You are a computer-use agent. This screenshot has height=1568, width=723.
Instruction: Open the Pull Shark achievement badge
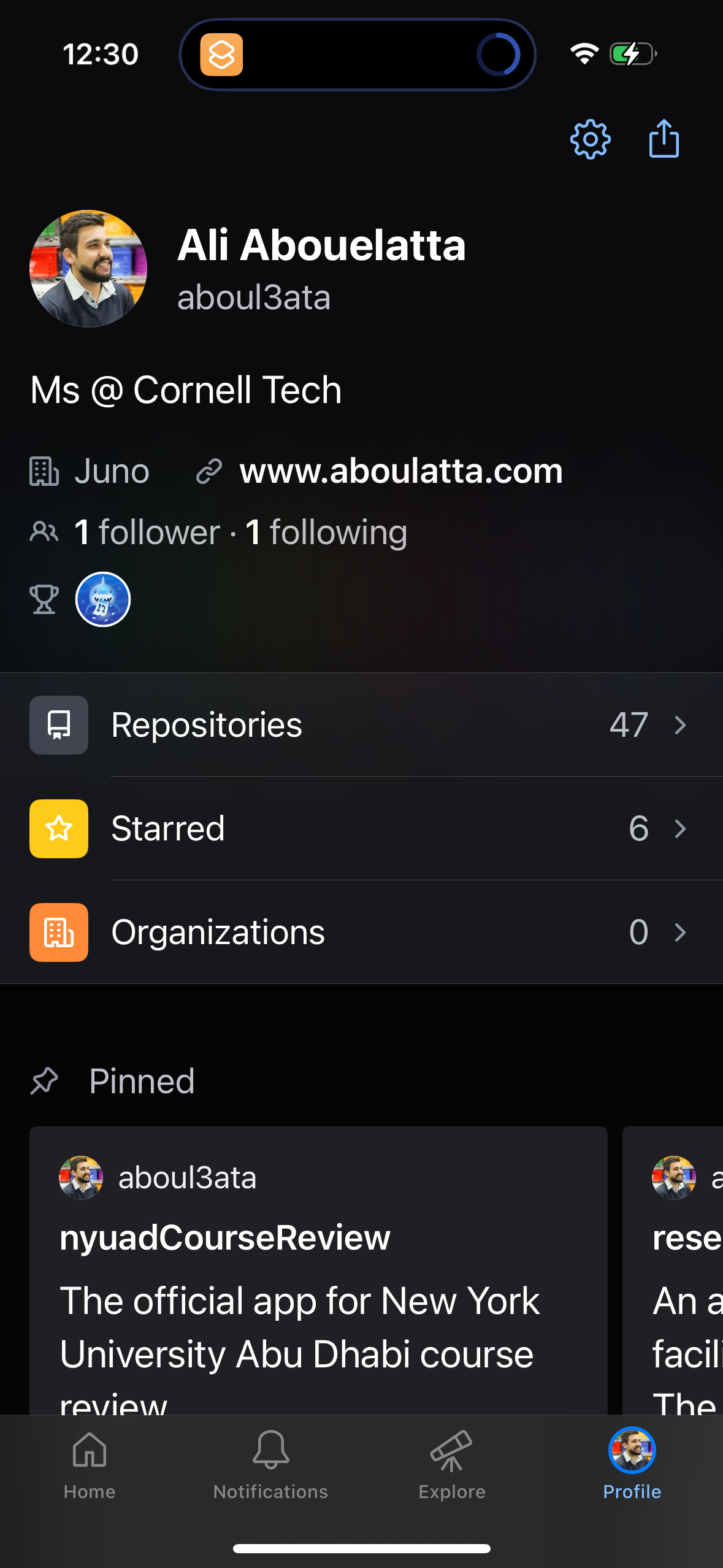tap(103, 599)
